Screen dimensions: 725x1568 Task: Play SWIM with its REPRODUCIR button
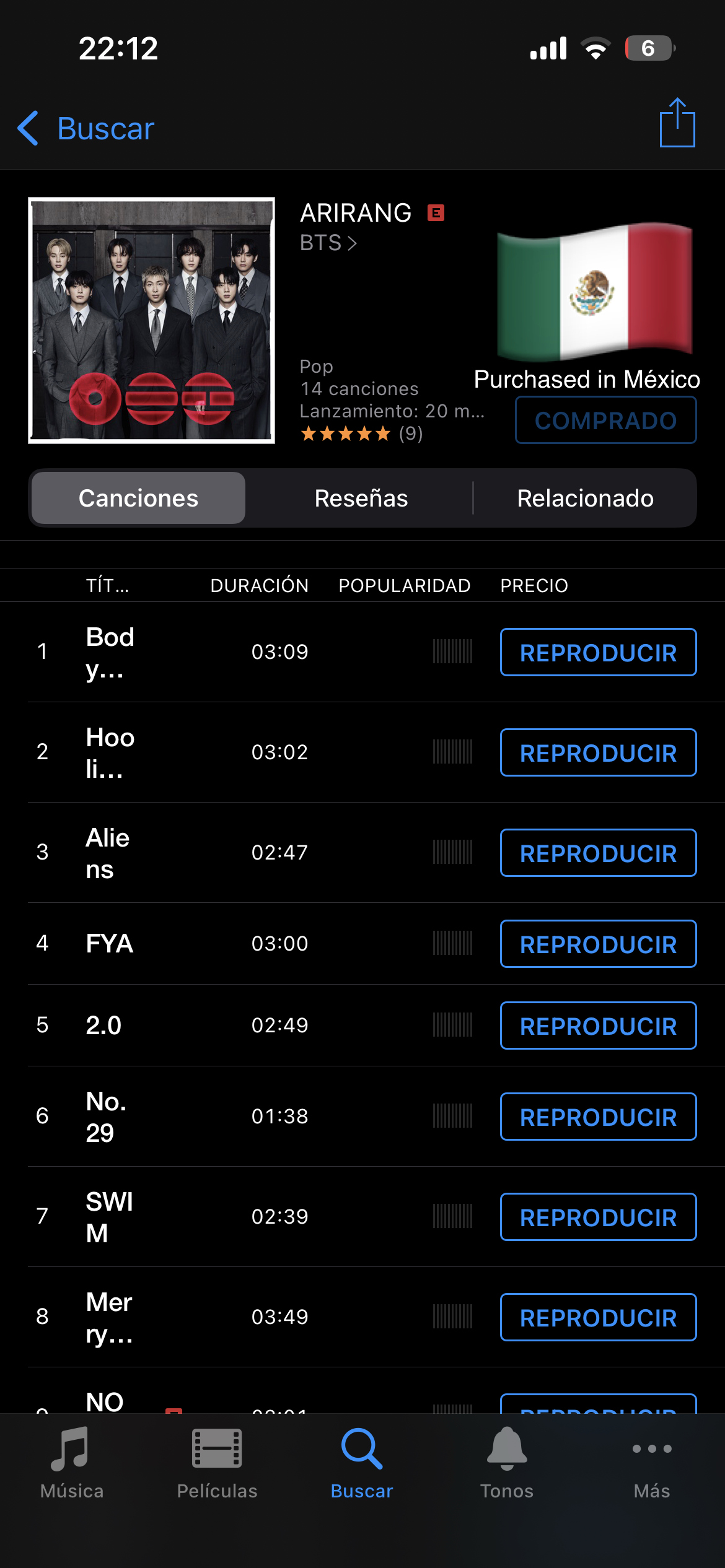[x=598, y=1217]
